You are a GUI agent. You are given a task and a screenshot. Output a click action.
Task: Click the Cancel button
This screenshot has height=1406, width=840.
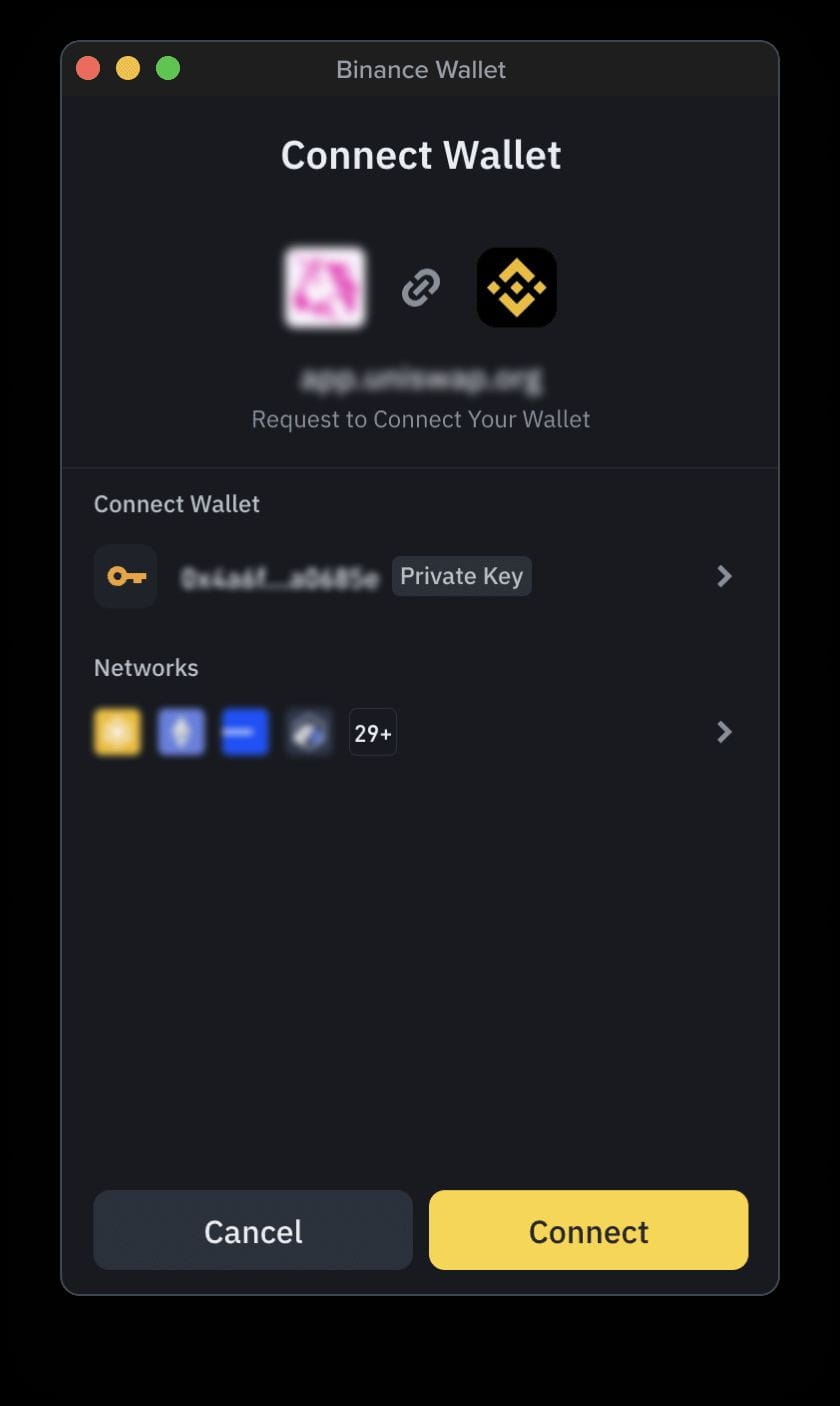point(252,1231)
